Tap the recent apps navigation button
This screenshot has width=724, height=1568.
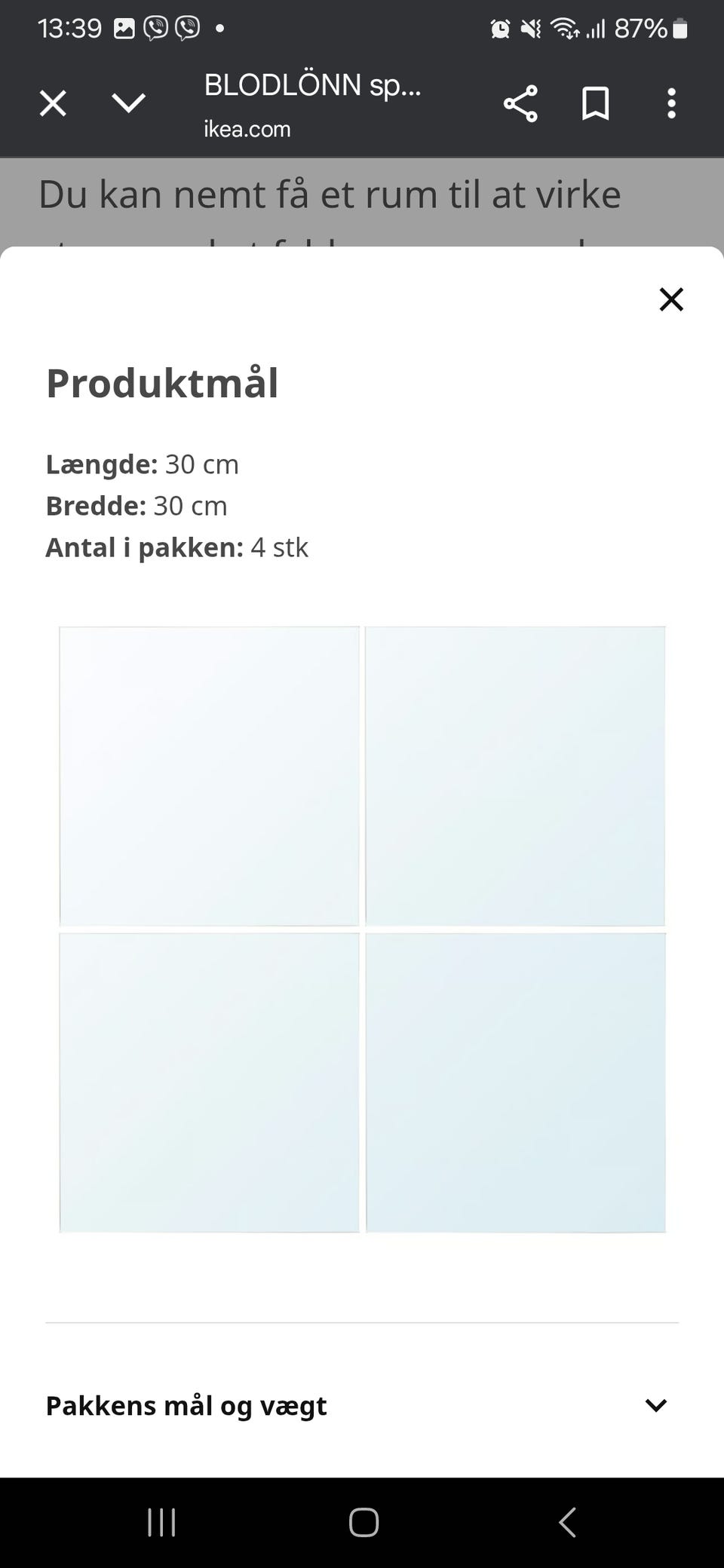pos(161,1522)
